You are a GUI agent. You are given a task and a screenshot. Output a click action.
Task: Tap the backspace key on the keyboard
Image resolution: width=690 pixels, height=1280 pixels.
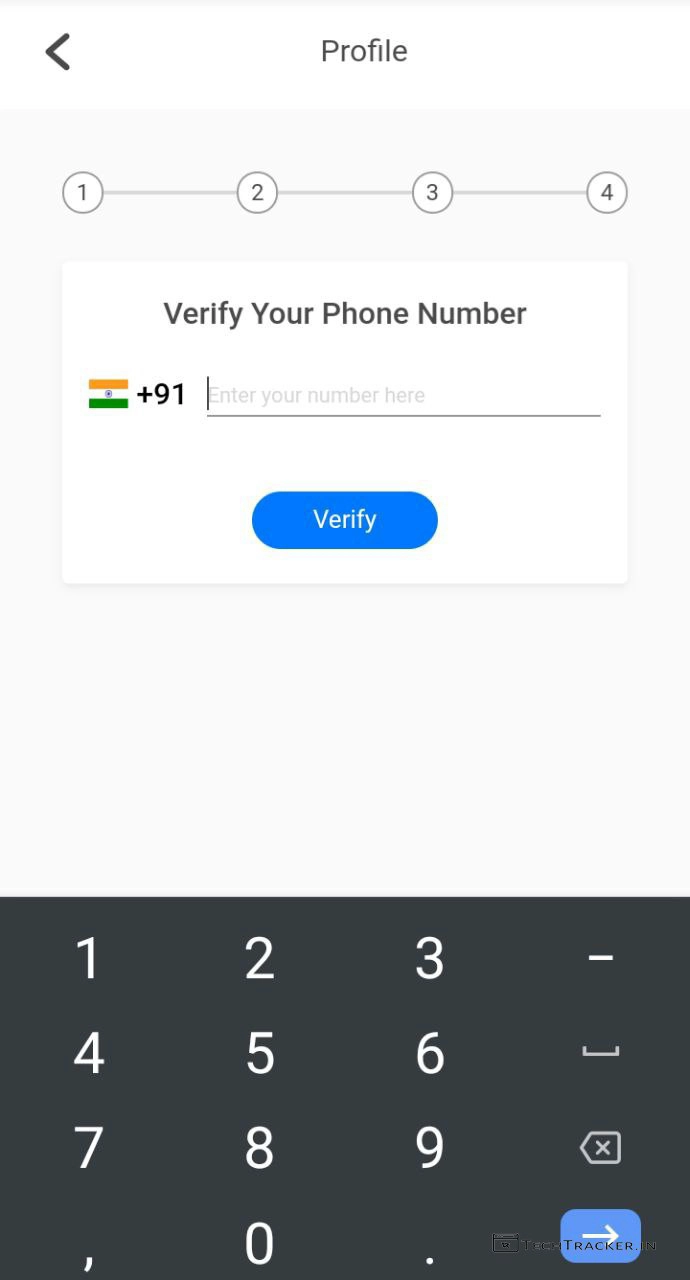coord(600,1147)
